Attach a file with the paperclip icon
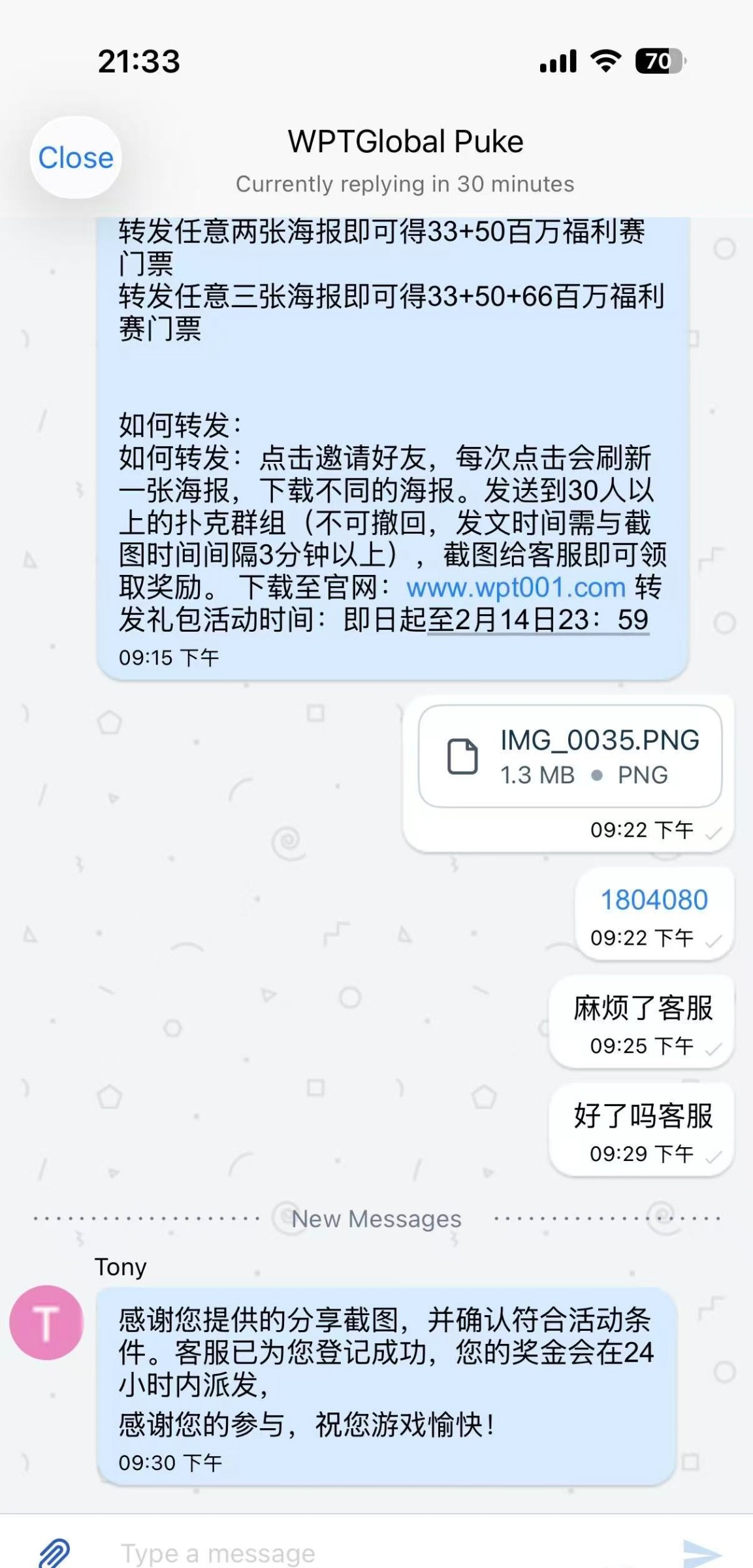 click(x=55, y=1552)
